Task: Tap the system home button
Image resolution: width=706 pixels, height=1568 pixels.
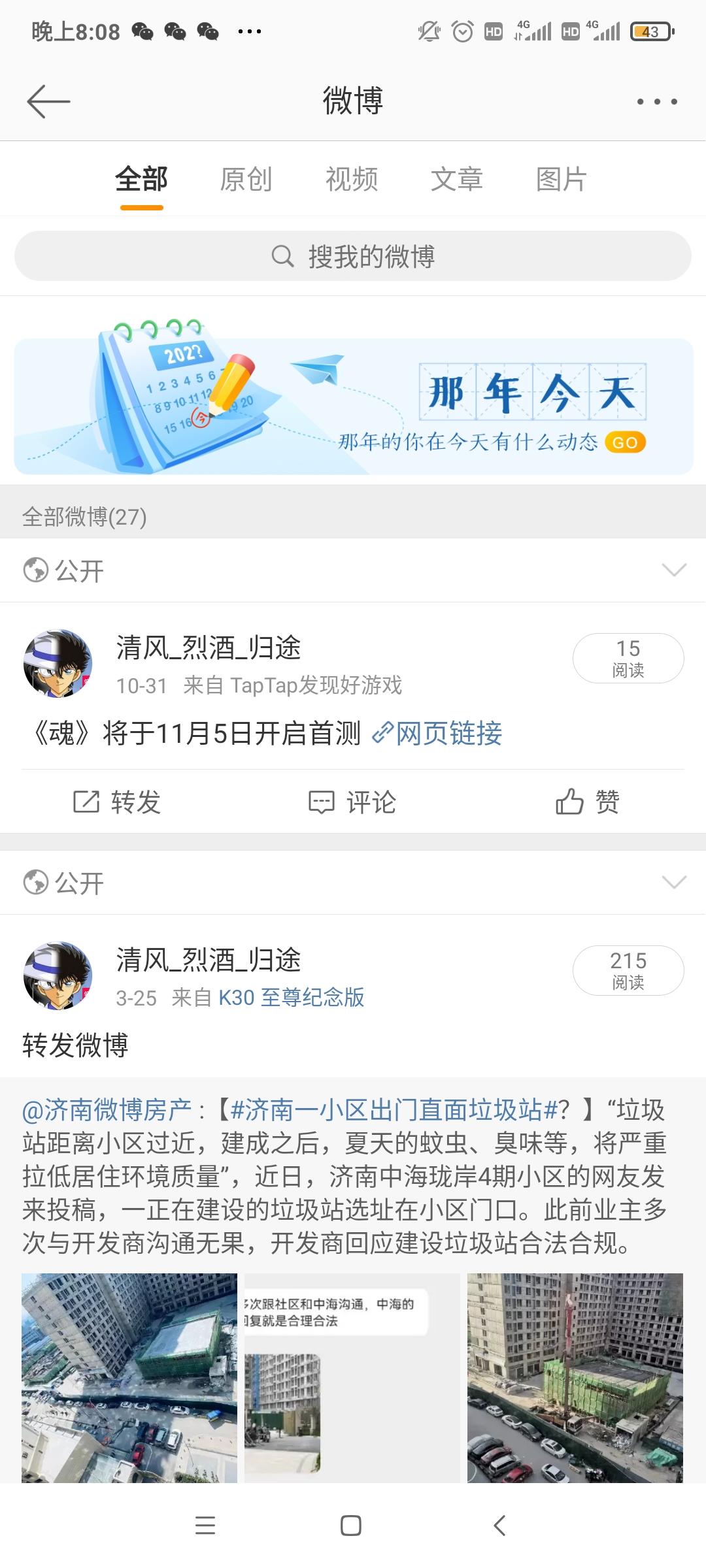Action: 351,1526
